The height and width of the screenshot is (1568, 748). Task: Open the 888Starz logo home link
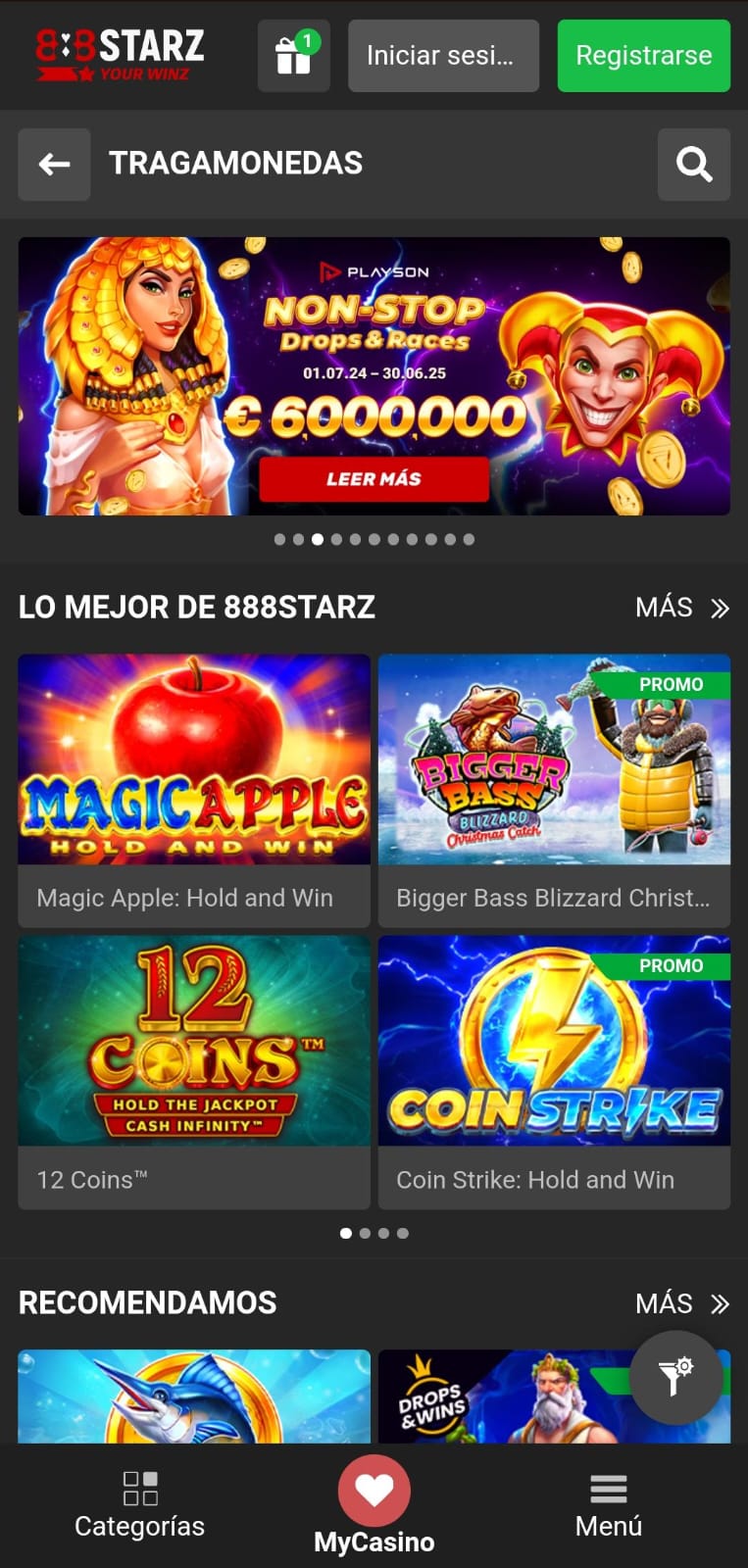(120, 56)
